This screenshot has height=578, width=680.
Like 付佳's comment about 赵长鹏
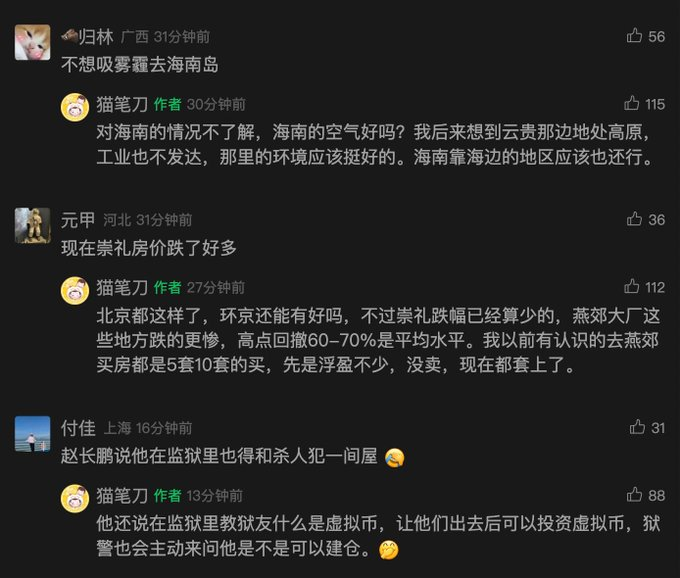[637, 427]
